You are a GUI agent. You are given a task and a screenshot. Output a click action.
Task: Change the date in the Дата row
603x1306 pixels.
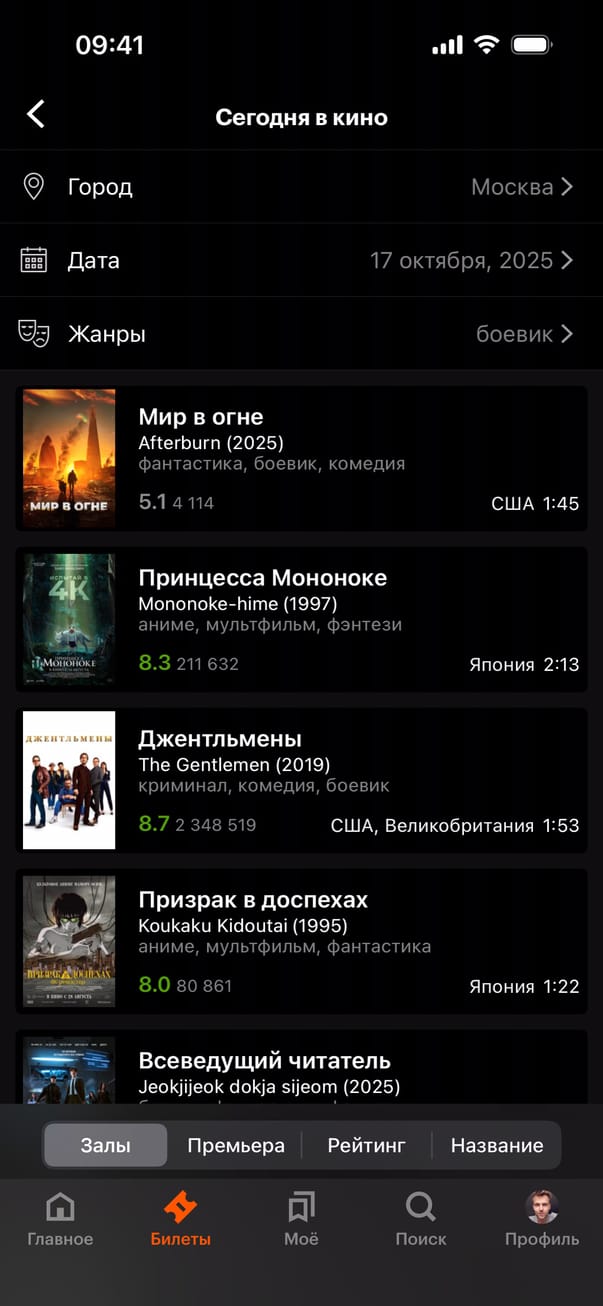point(301,260)
